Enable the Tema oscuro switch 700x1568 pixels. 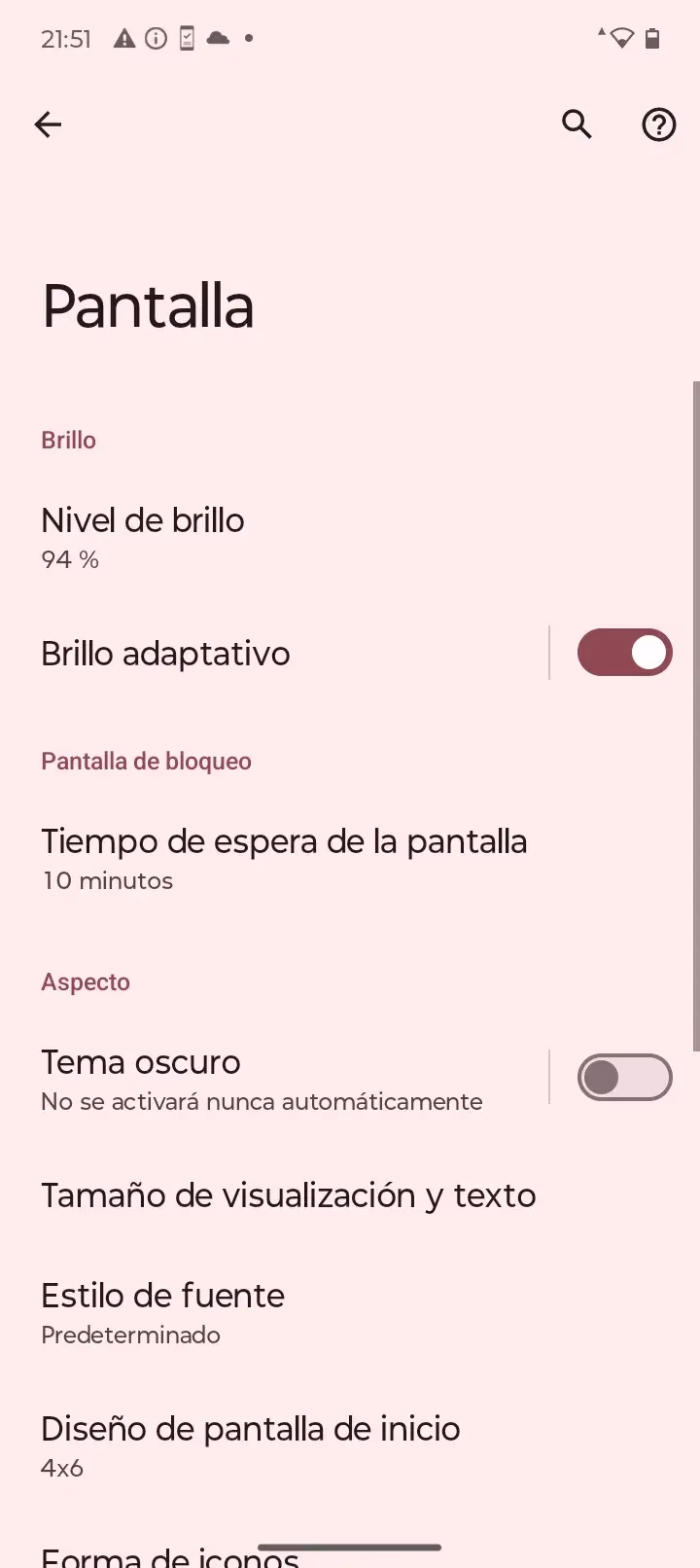pos(624,1078)
